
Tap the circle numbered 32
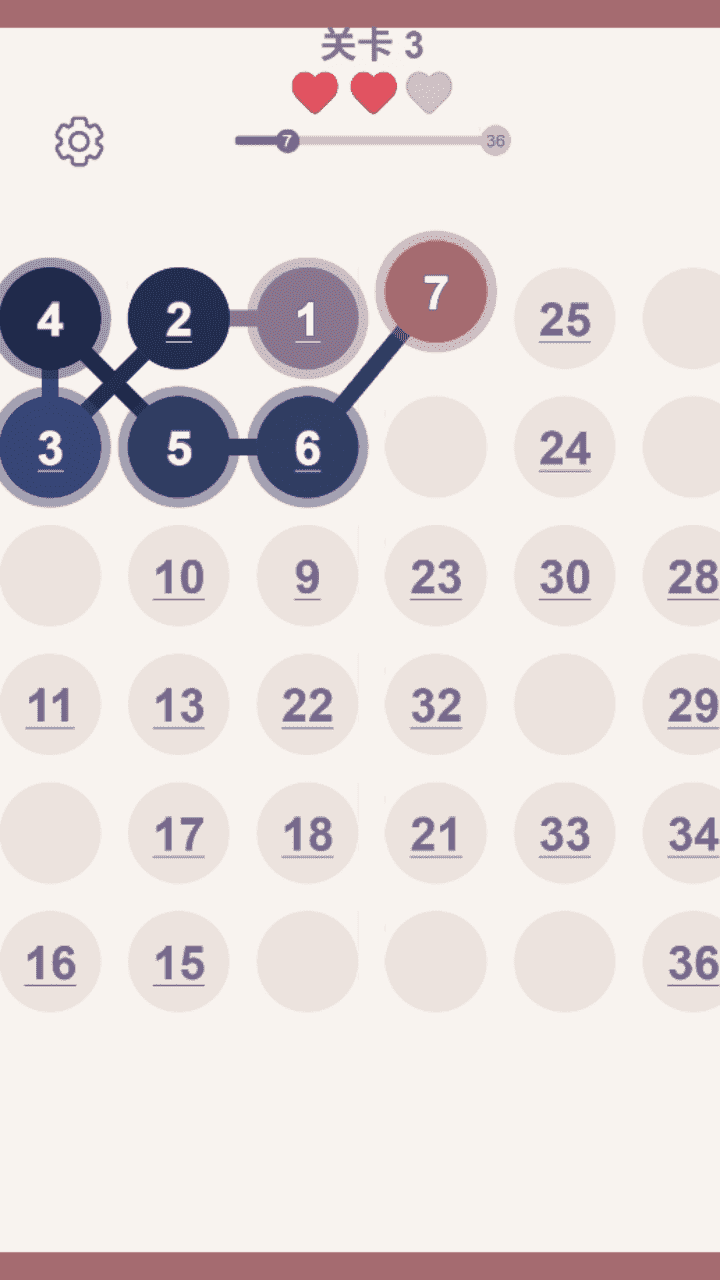[x=436, y=704]
